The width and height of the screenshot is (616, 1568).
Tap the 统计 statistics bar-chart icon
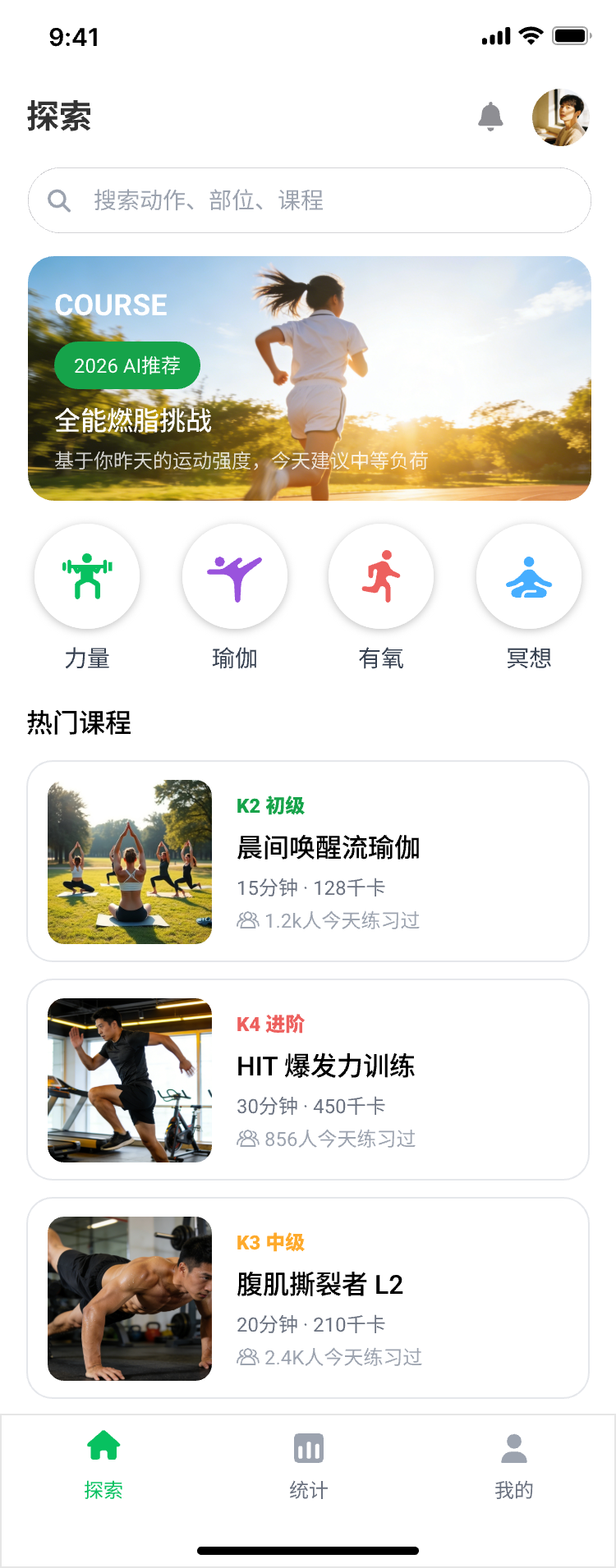tap(307, 1448)
